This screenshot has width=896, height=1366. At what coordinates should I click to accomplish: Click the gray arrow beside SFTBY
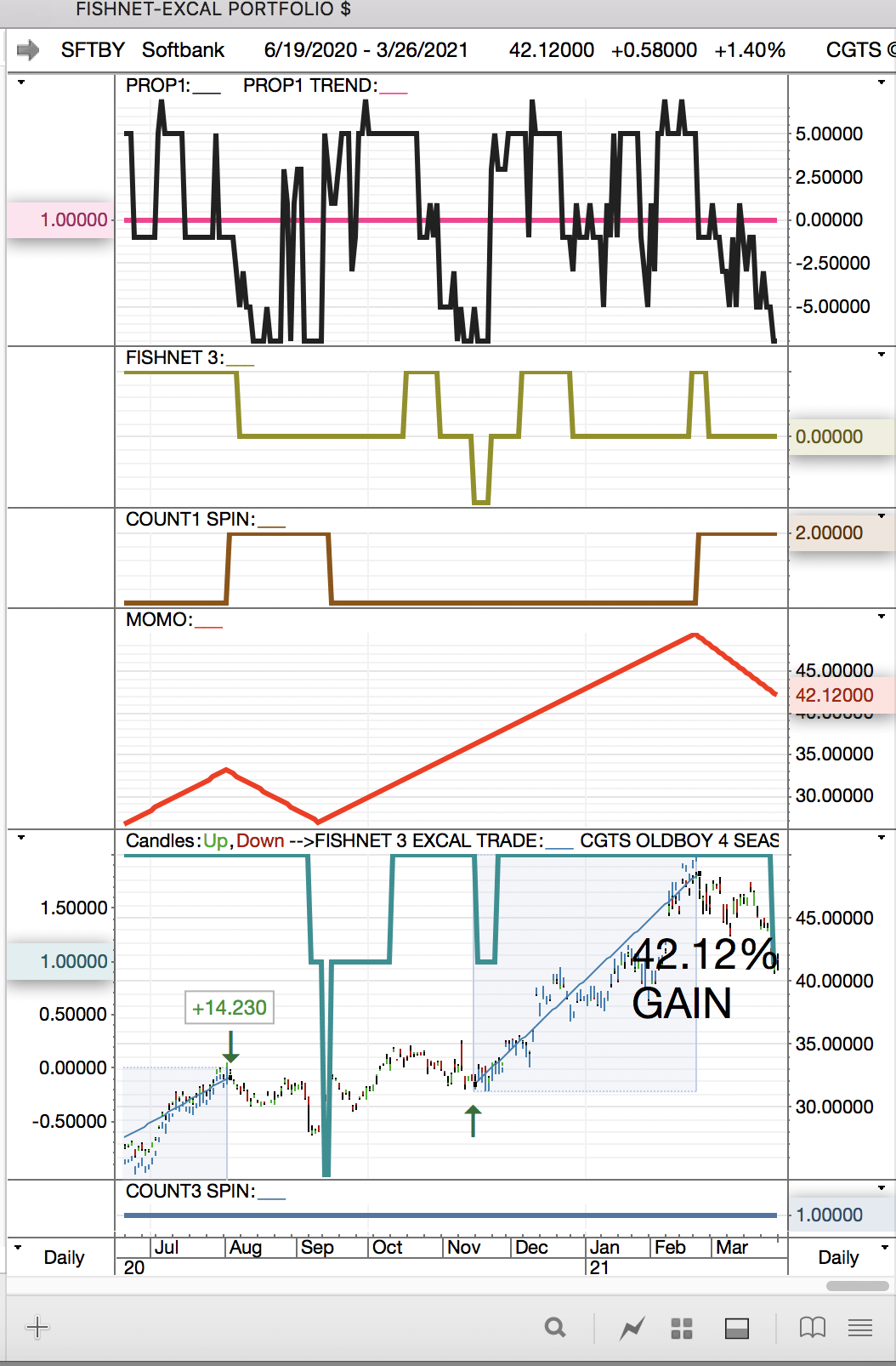coord(28,50)
